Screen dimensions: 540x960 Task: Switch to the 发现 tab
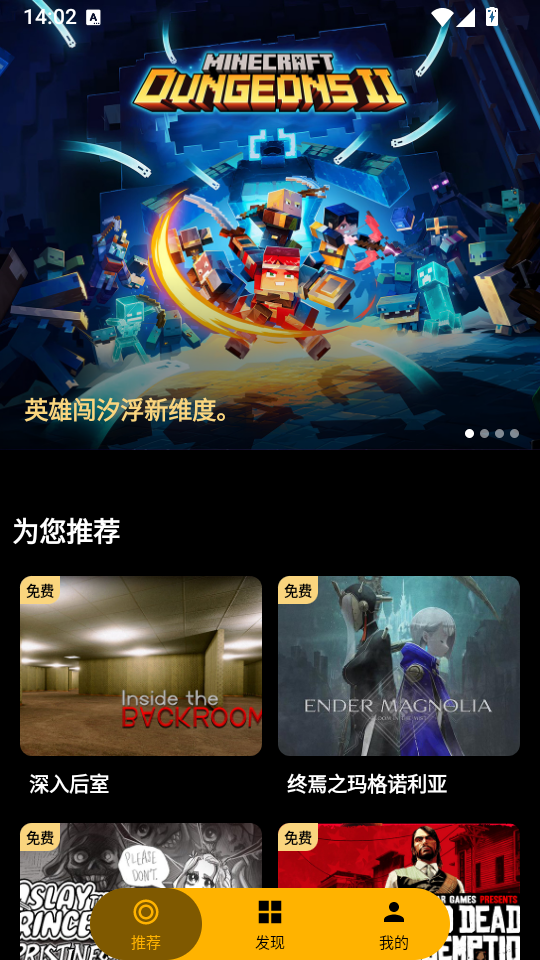270,924
